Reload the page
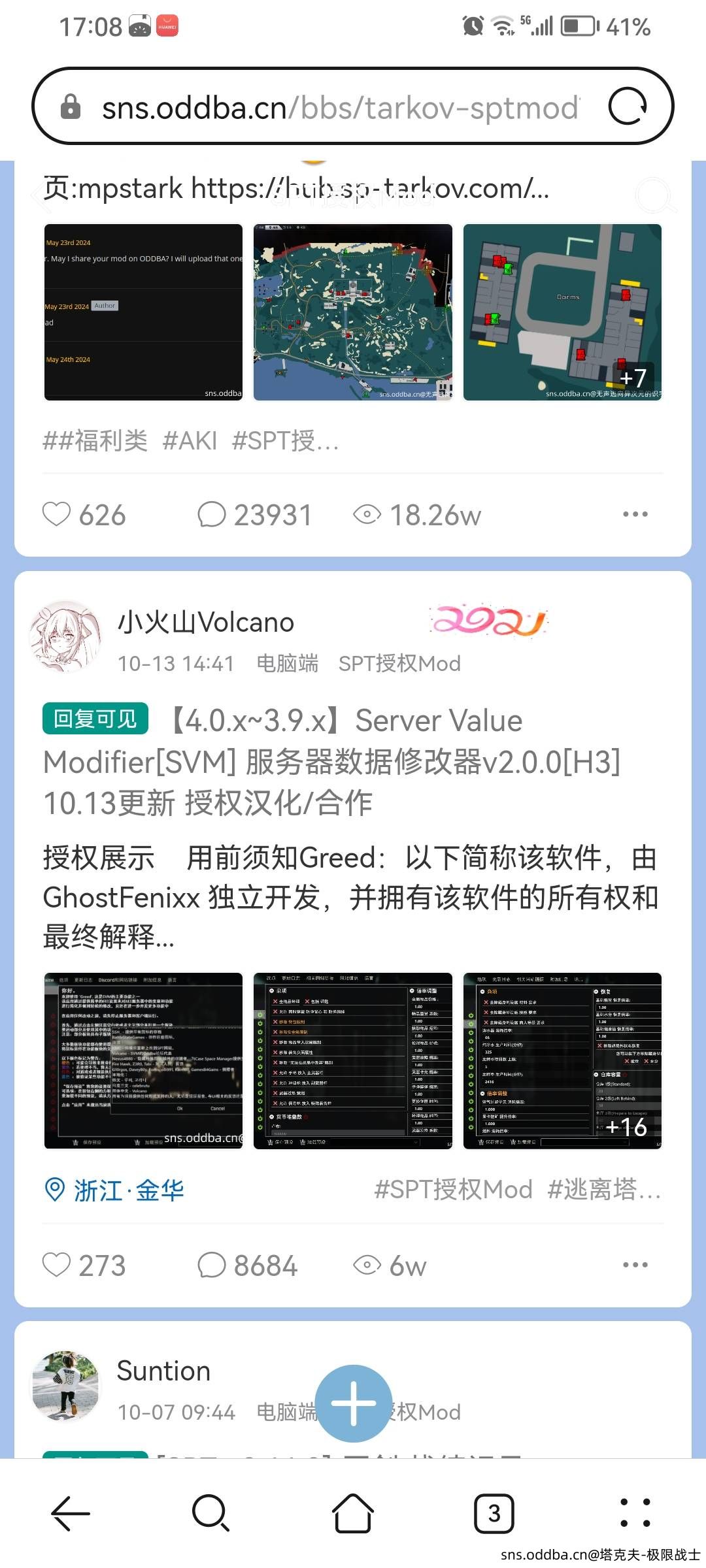 pos(627,106)
